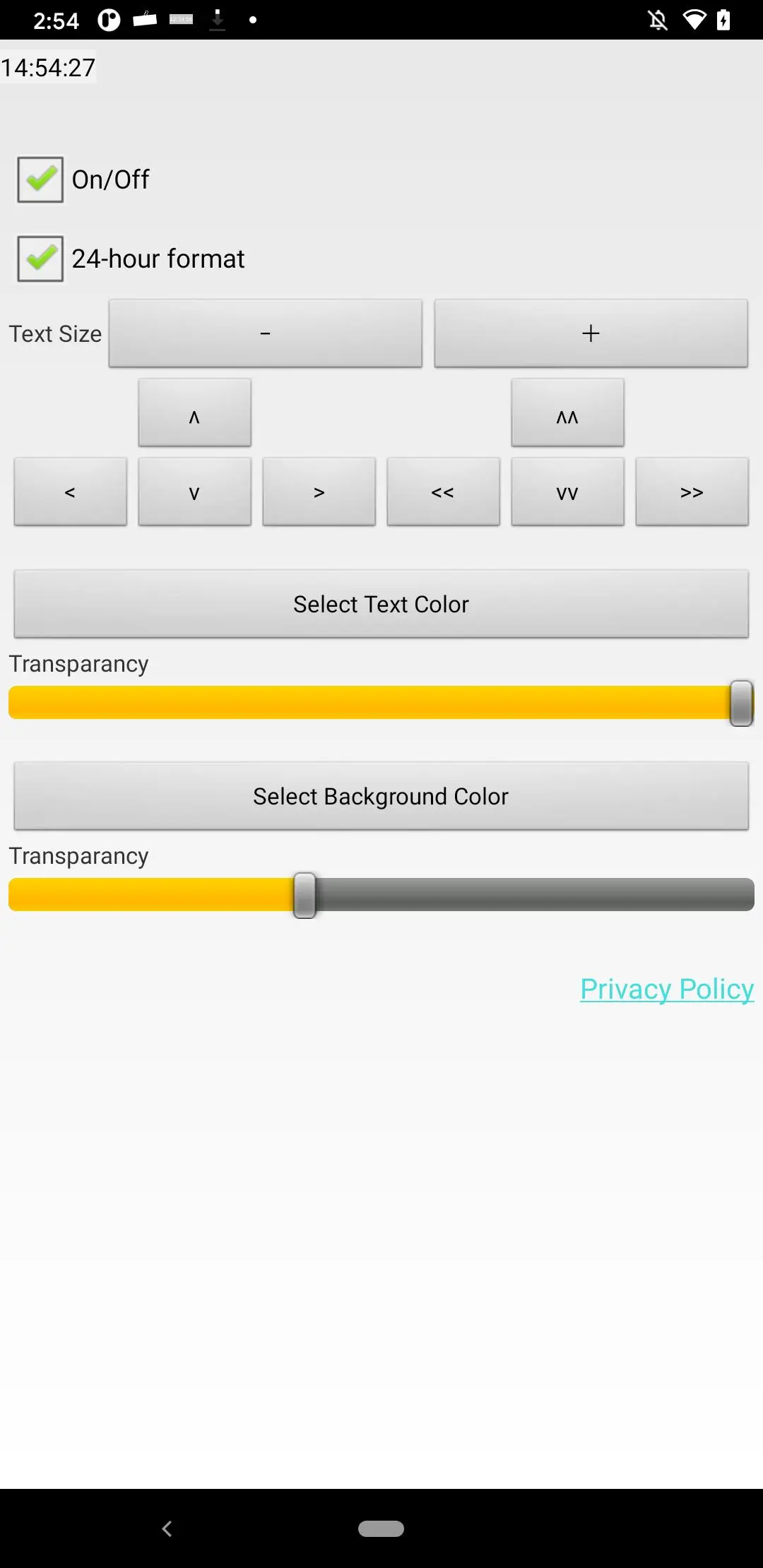Go back using system back button
The height and width of the screenshot is (1568, 763).
point(167,1528)
